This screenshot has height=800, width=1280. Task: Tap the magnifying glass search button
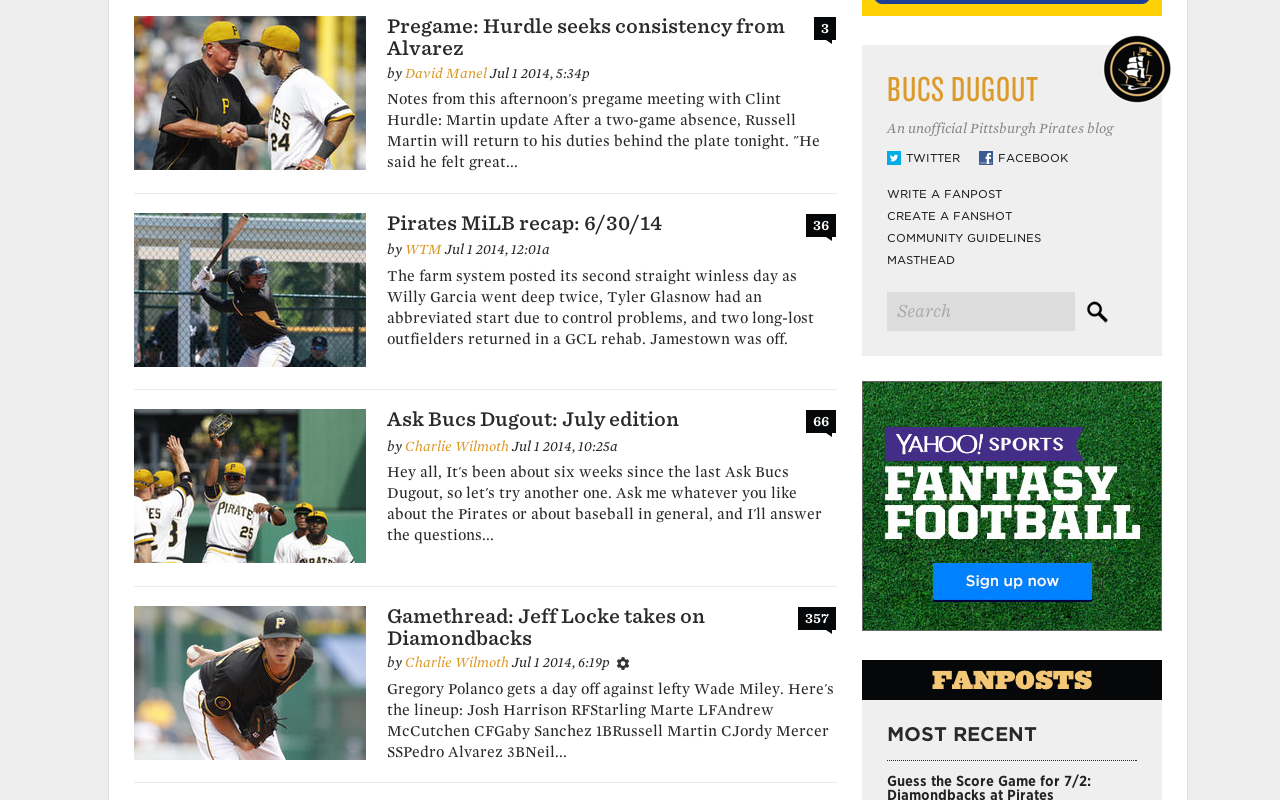point(1097,312)
